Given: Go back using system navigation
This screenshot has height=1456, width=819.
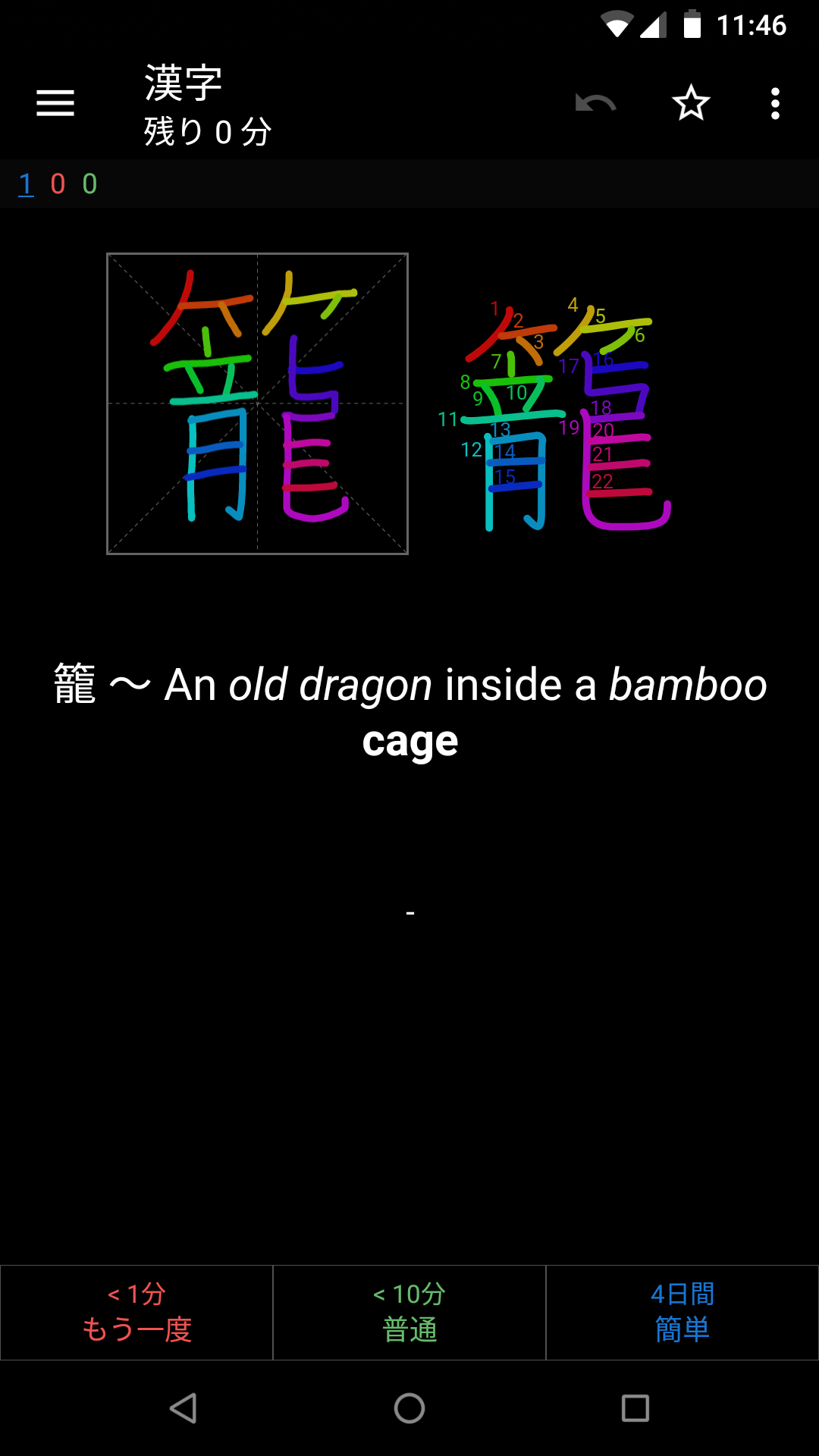Looking at the screenshot, I should [x=183, y=1408].
